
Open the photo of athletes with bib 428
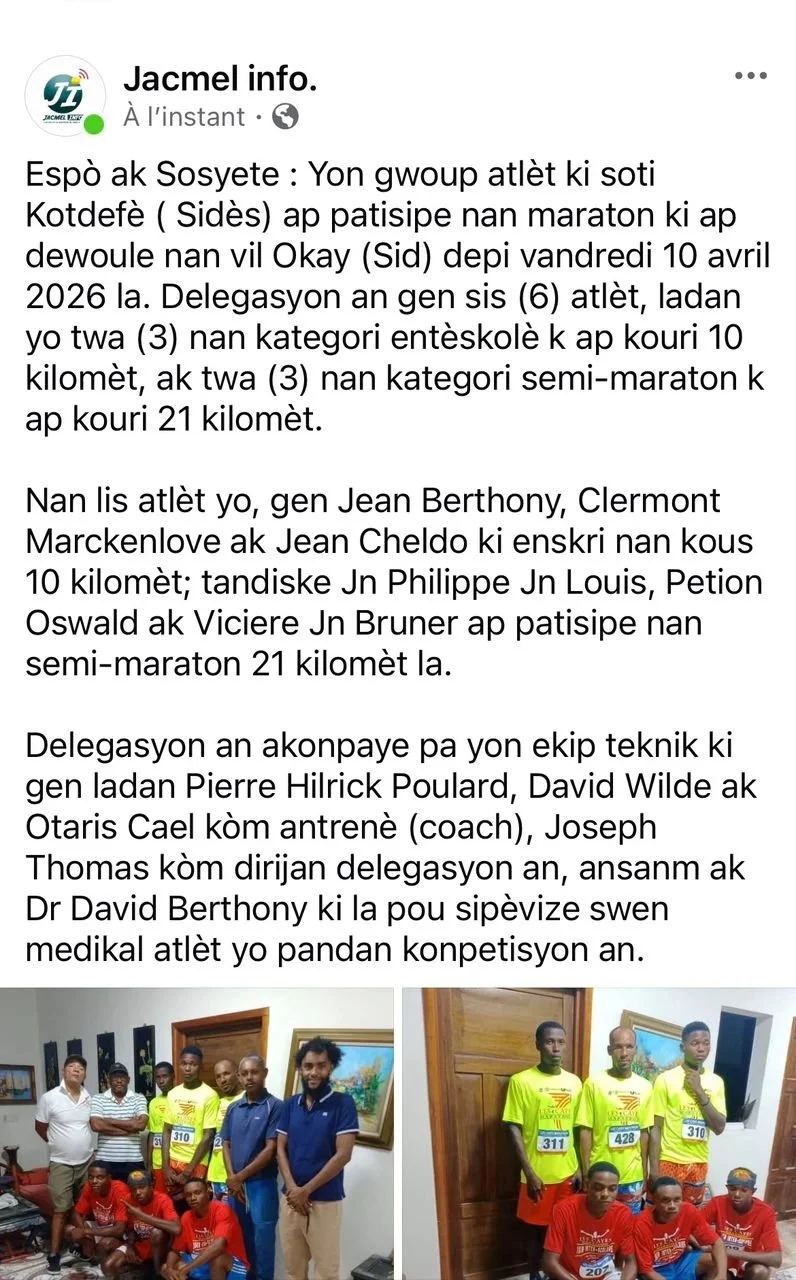pos(599,1134)
